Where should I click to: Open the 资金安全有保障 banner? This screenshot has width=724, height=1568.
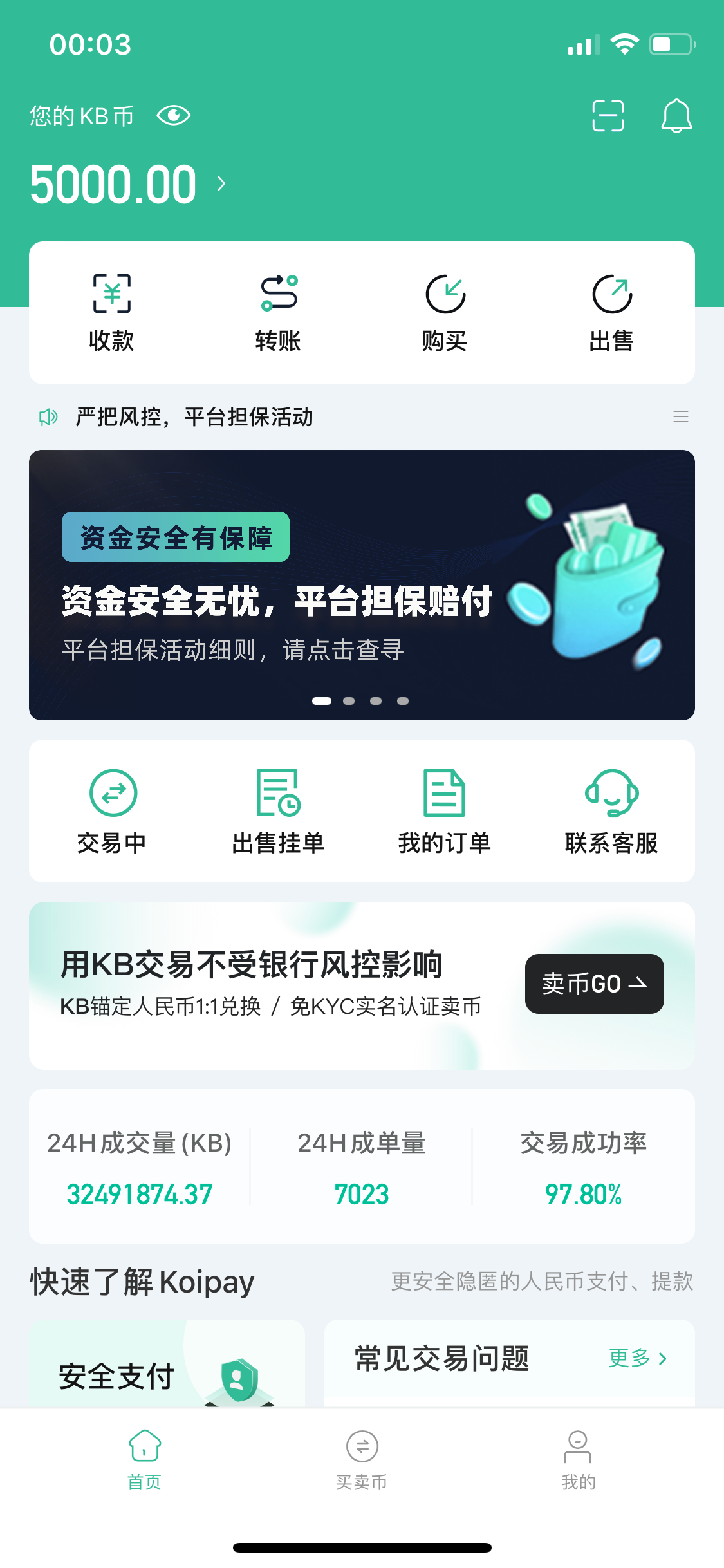pos(362,584)
